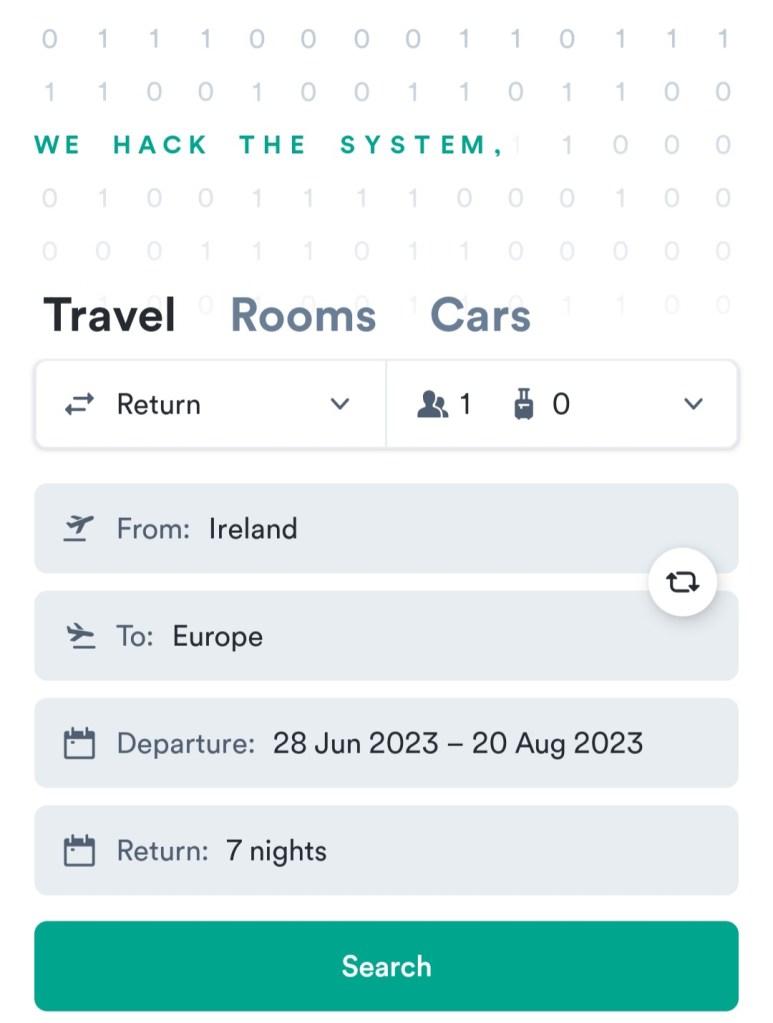Change the Return 7 nights duration
The width and height of the screenshot is (773, 1023).
click(386, 851)
